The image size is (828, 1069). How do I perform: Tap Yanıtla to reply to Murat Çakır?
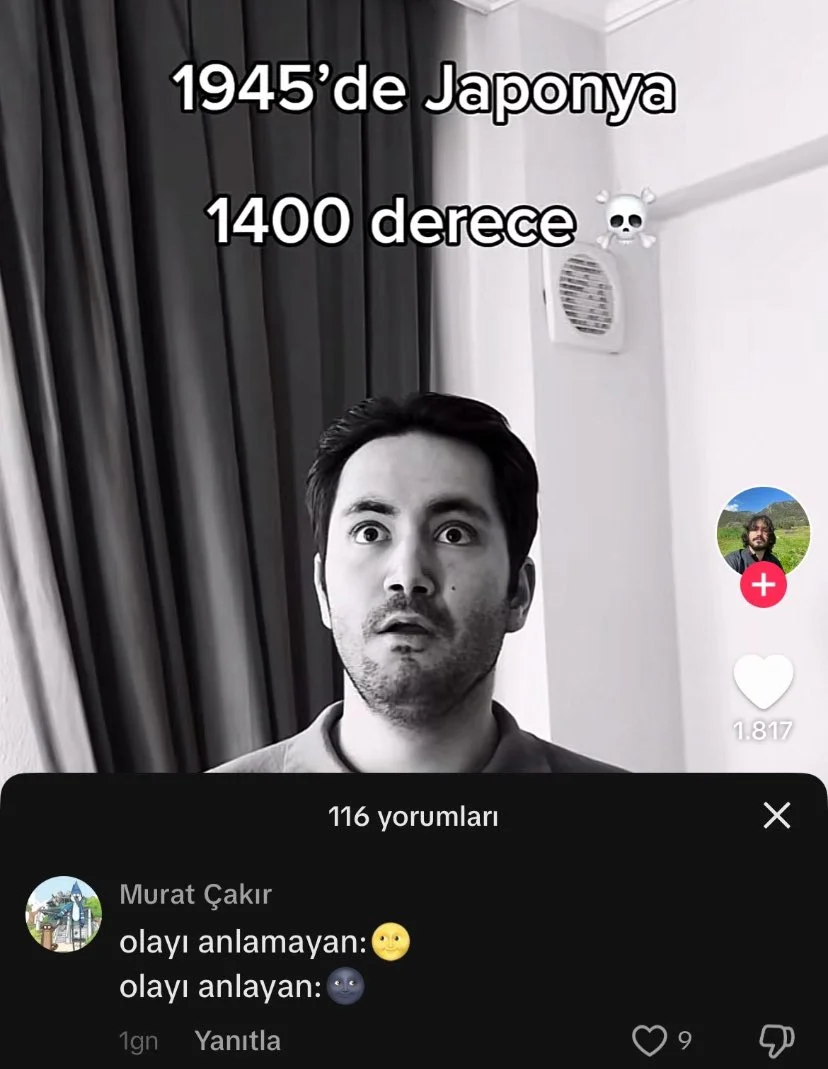point(238,1041)
